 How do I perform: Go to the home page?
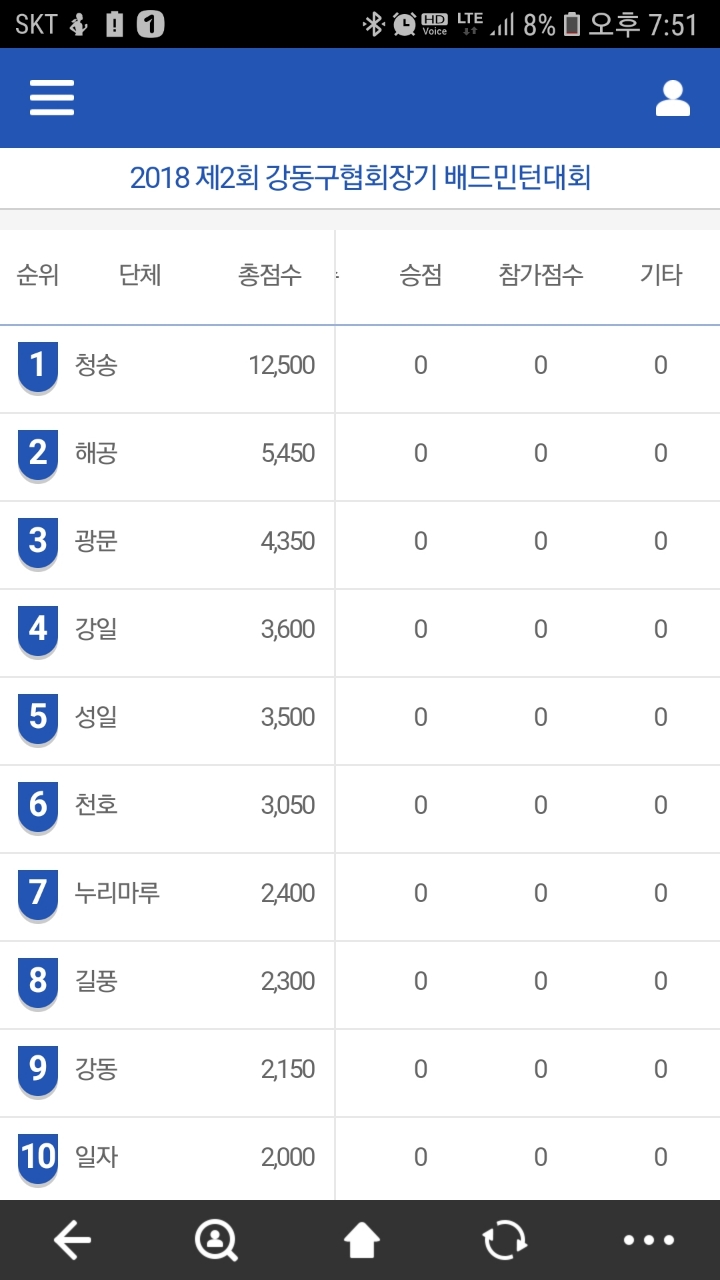(361, 1240)
